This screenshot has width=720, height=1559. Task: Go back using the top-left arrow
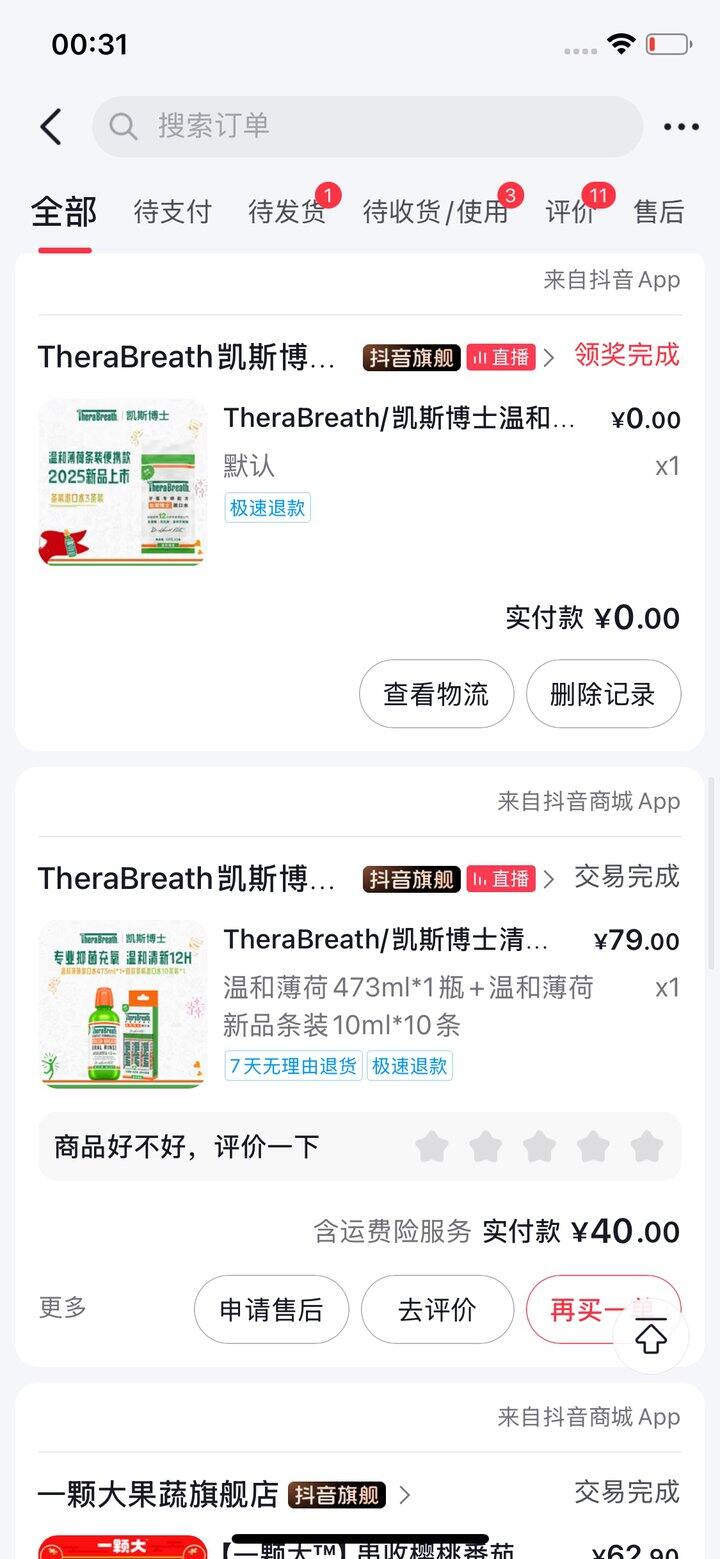(x=51, y=127)
